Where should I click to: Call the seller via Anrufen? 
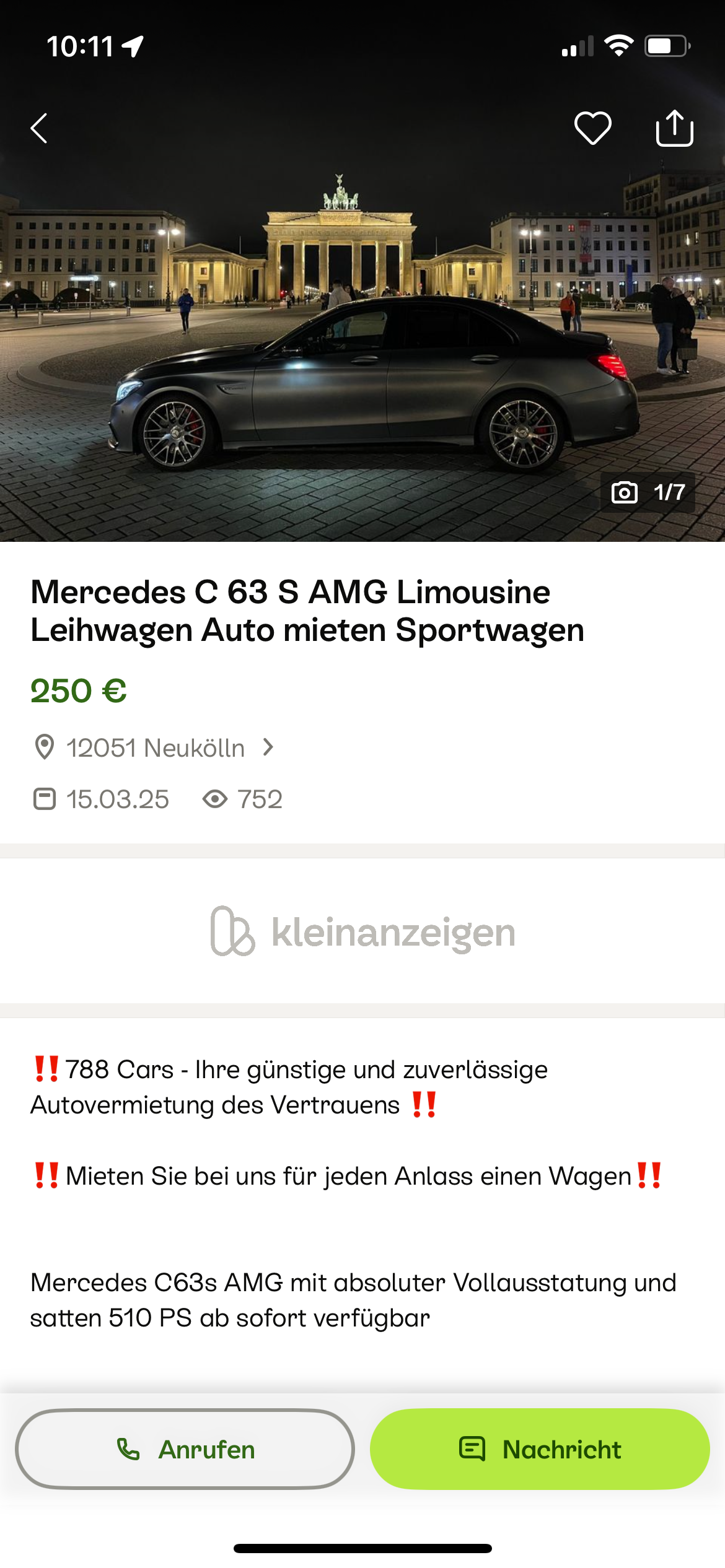click(x=185, y=1449)
